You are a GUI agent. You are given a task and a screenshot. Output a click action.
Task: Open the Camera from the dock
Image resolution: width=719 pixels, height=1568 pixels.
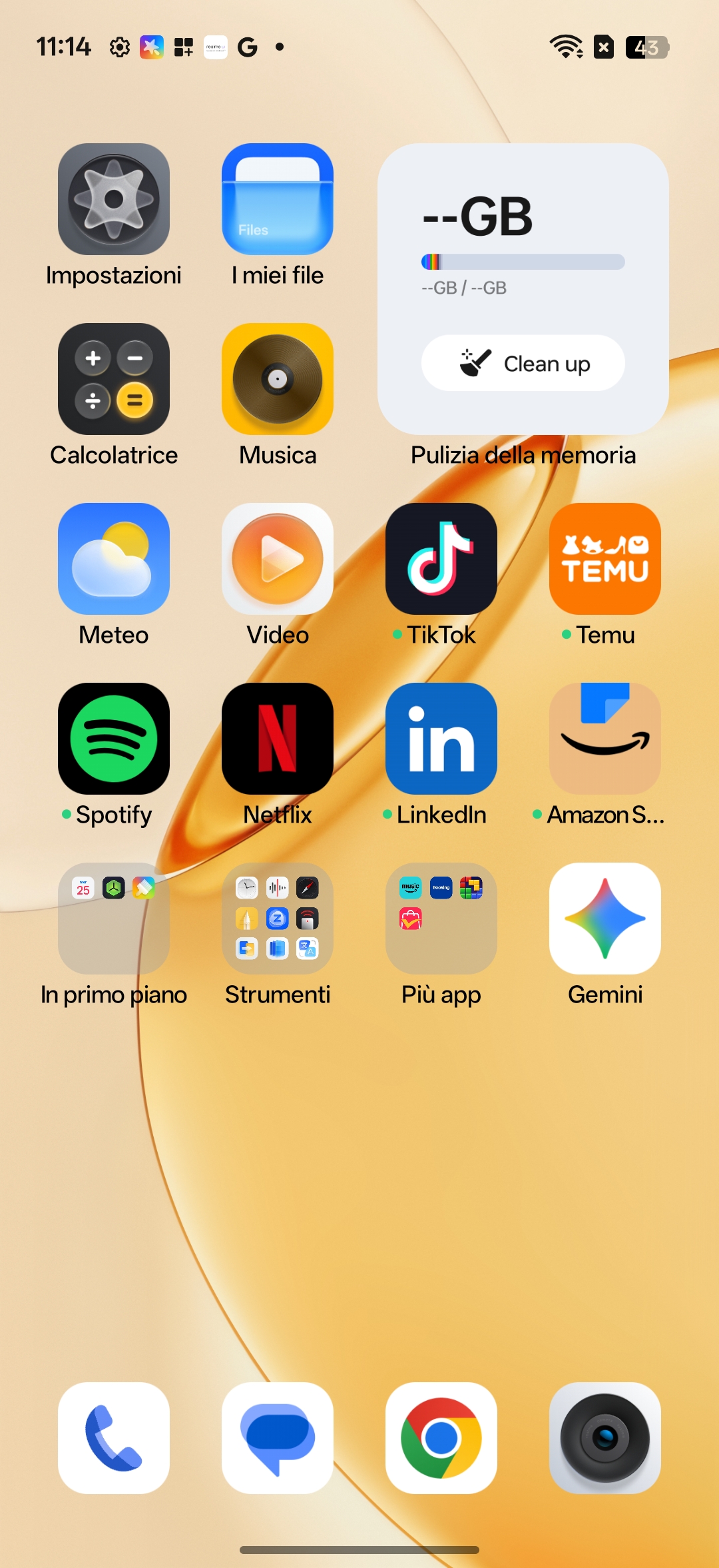point(605,1438)
